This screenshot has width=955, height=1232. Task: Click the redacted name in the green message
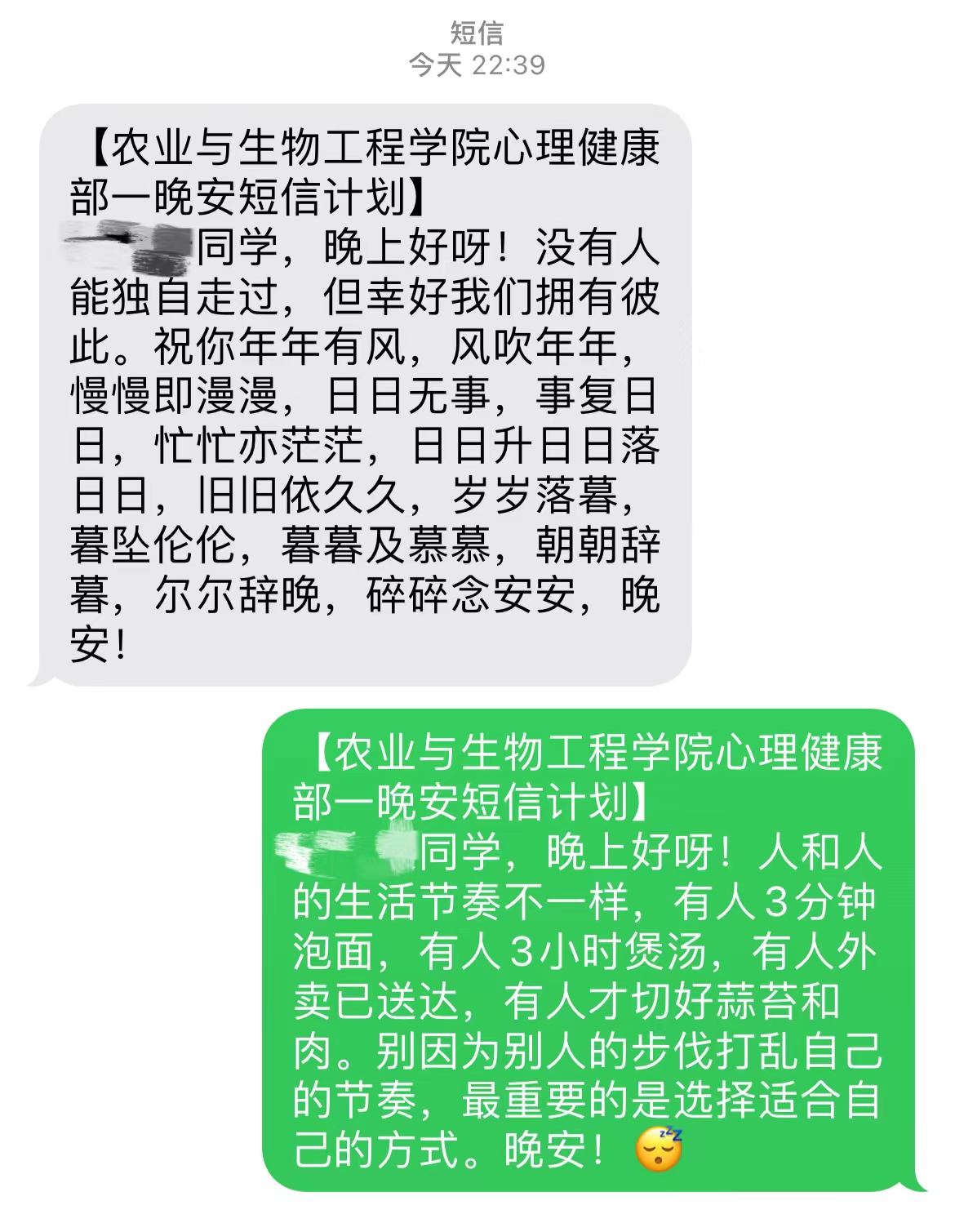pos(343,849)
